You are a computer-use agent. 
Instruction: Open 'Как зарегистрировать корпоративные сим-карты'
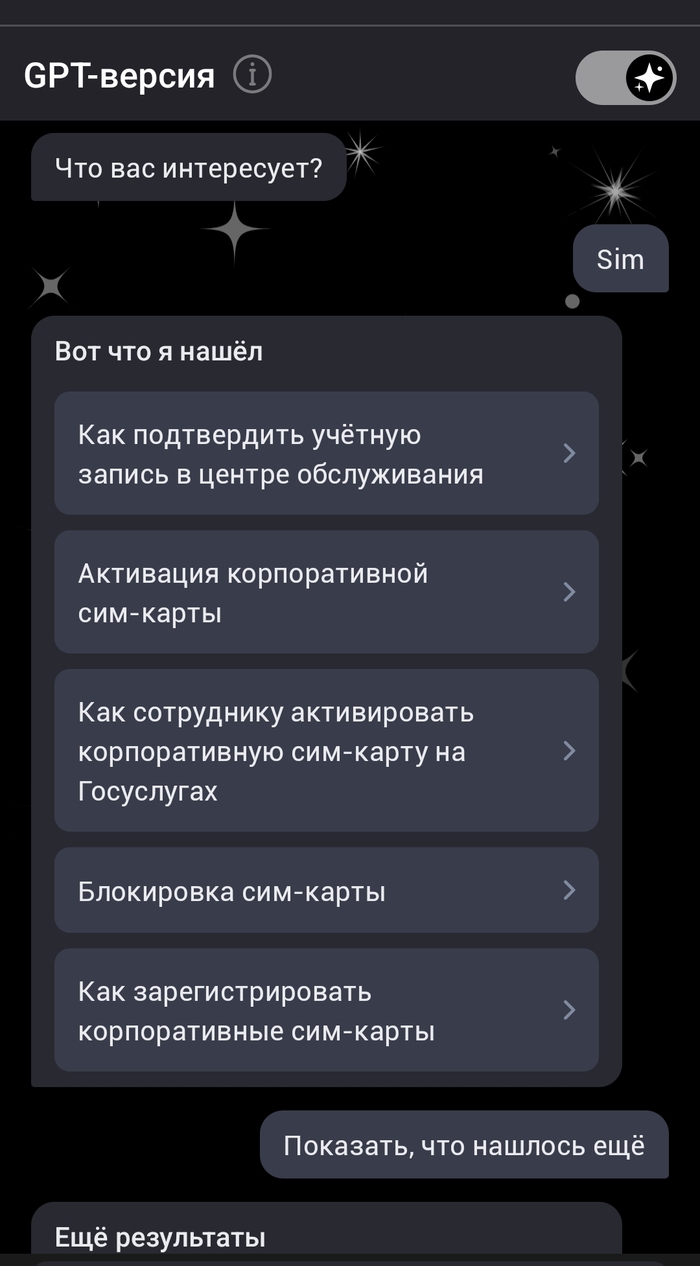tap(326, 1010)
